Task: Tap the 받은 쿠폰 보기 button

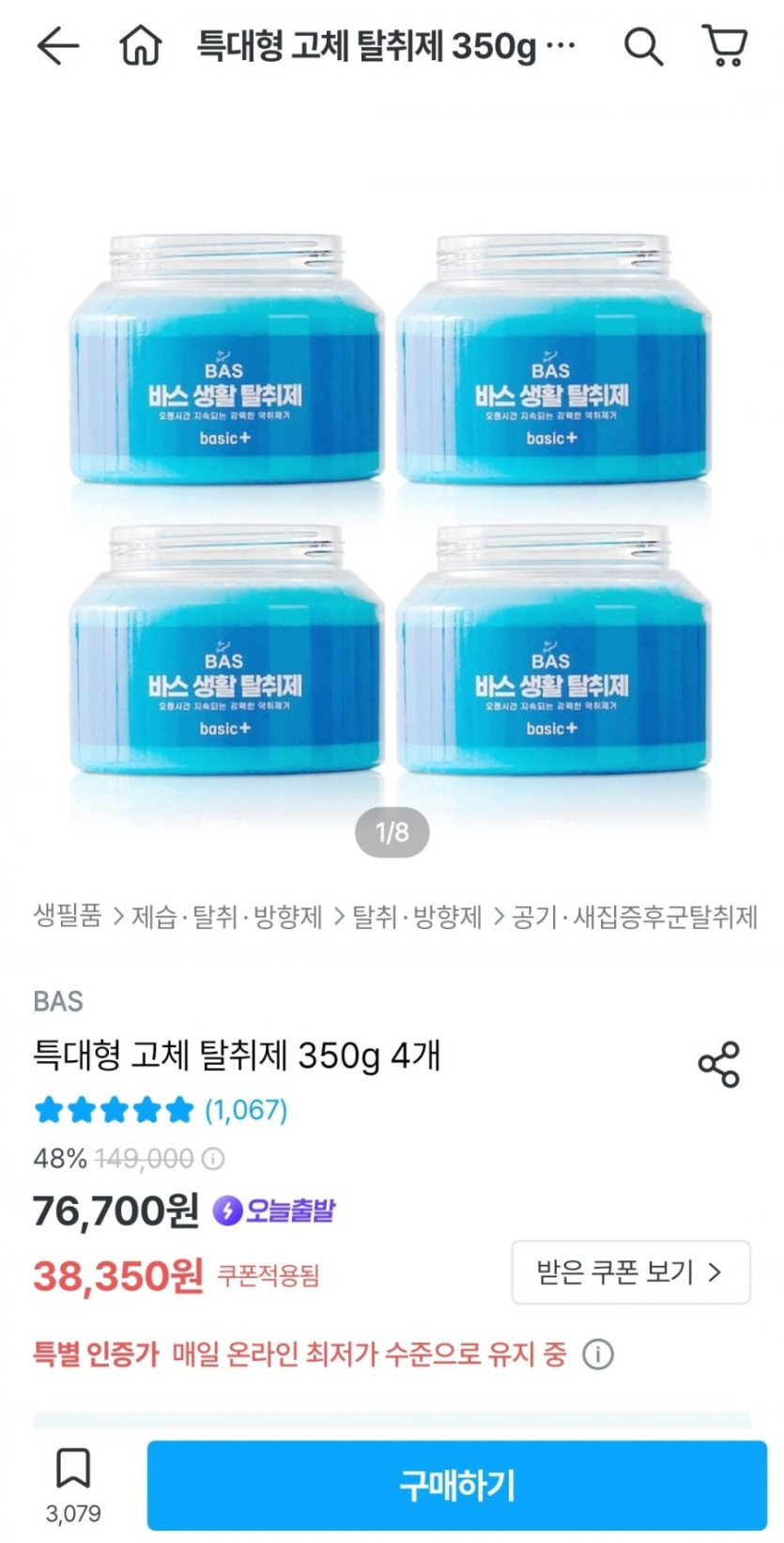Action: (630, 1273)
